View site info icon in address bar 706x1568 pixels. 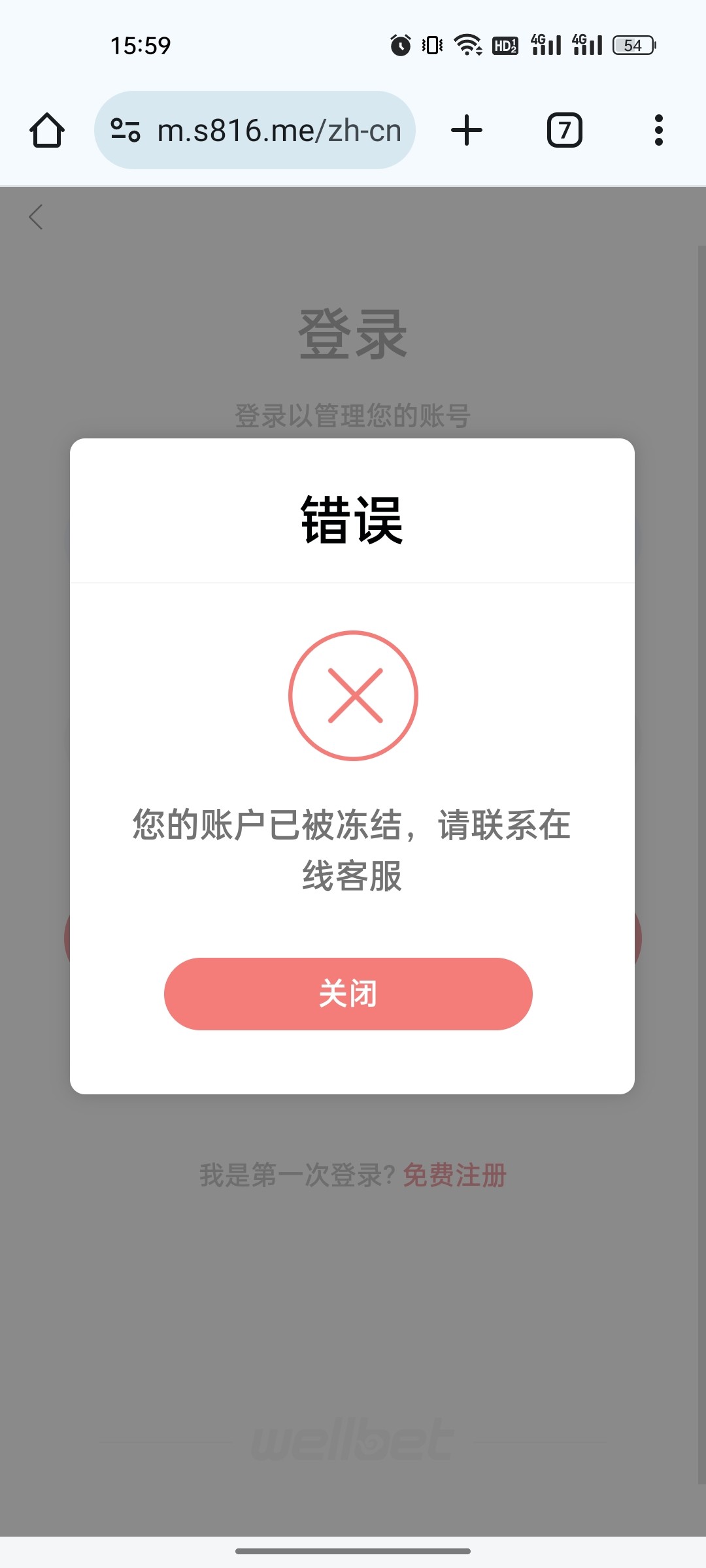[126, 130]
